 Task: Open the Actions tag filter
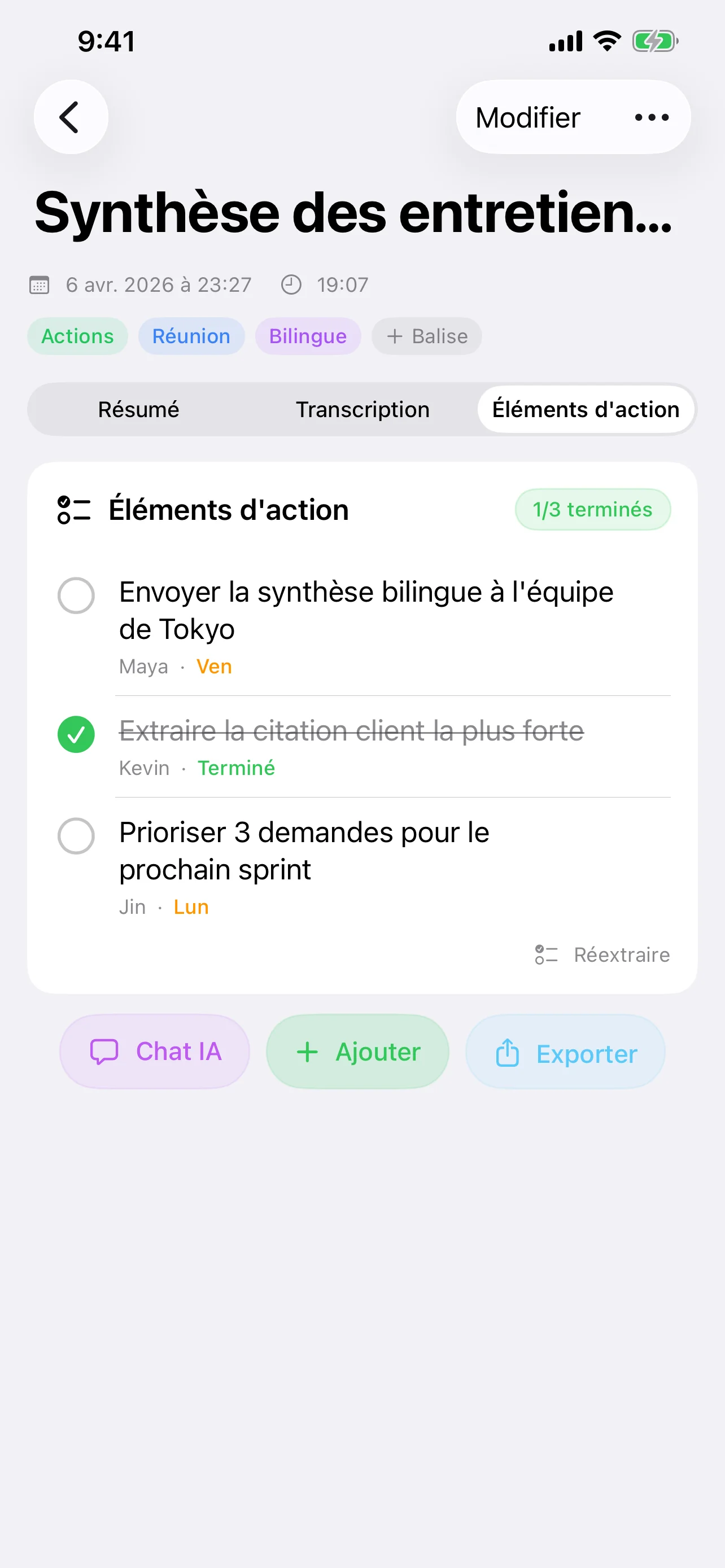point(77,335)
